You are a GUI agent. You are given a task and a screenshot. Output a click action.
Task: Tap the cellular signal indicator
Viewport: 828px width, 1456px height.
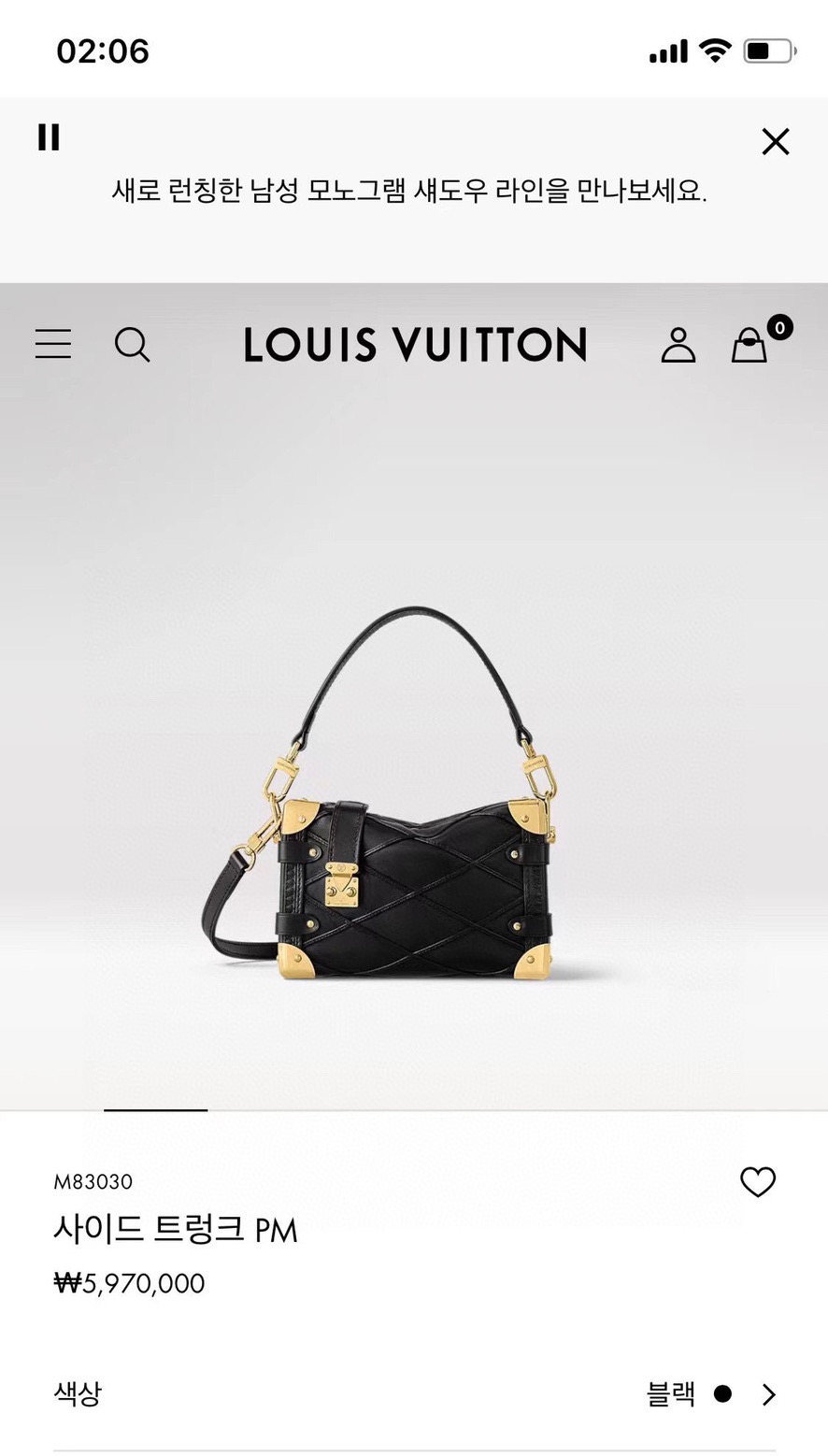point(665,51)
